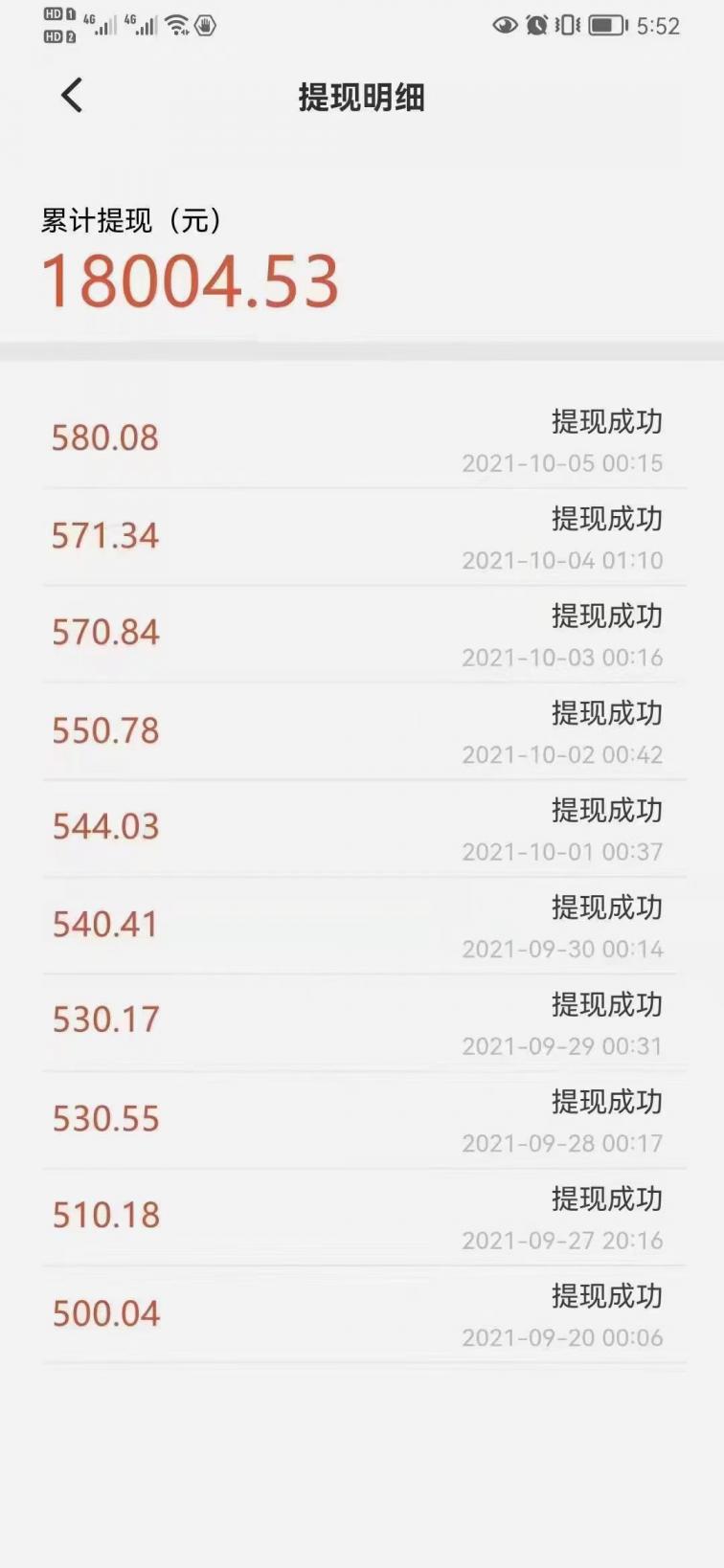724x1568 pixels.
Task: Tap the eye icon in the status bar
Action: click(x=505, y=26)
